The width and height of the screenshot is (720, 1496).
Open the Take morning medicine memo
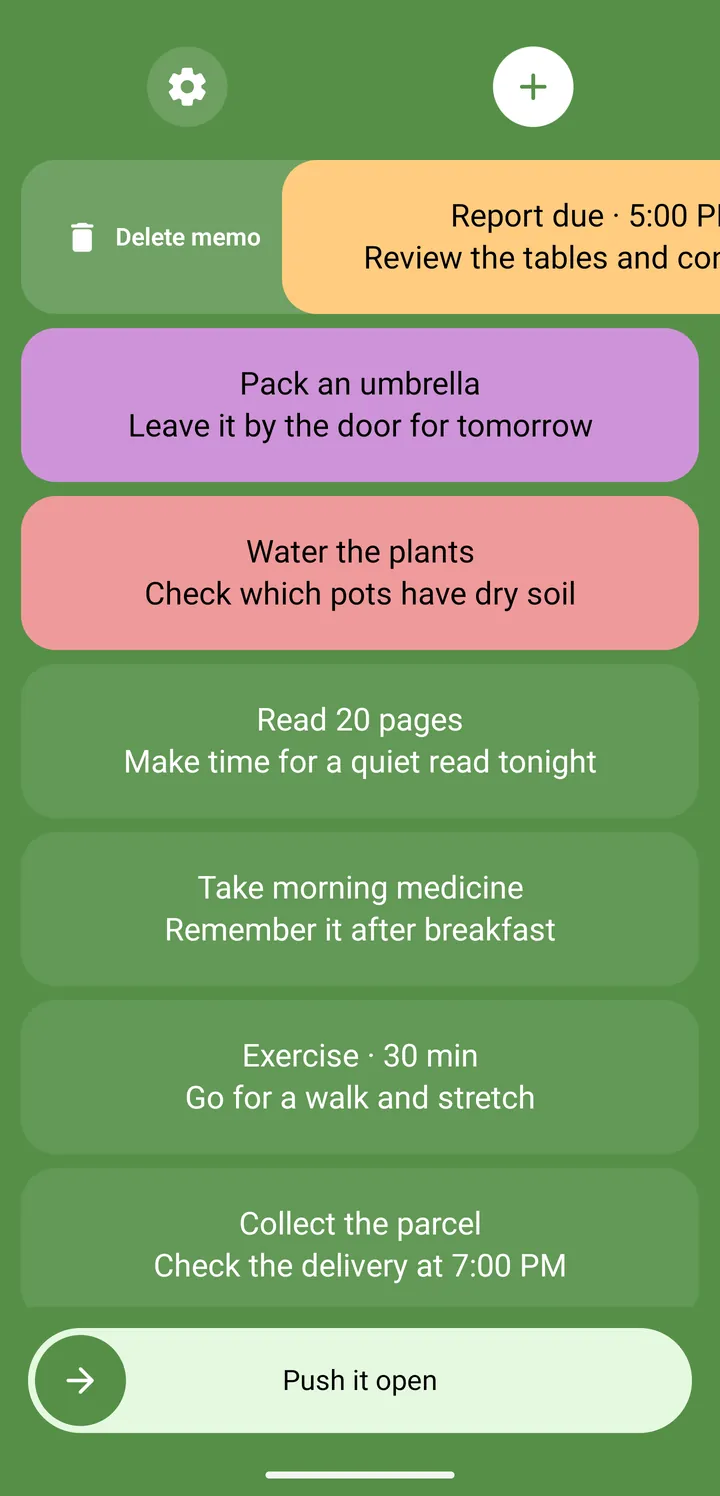(x=360, y=909)
